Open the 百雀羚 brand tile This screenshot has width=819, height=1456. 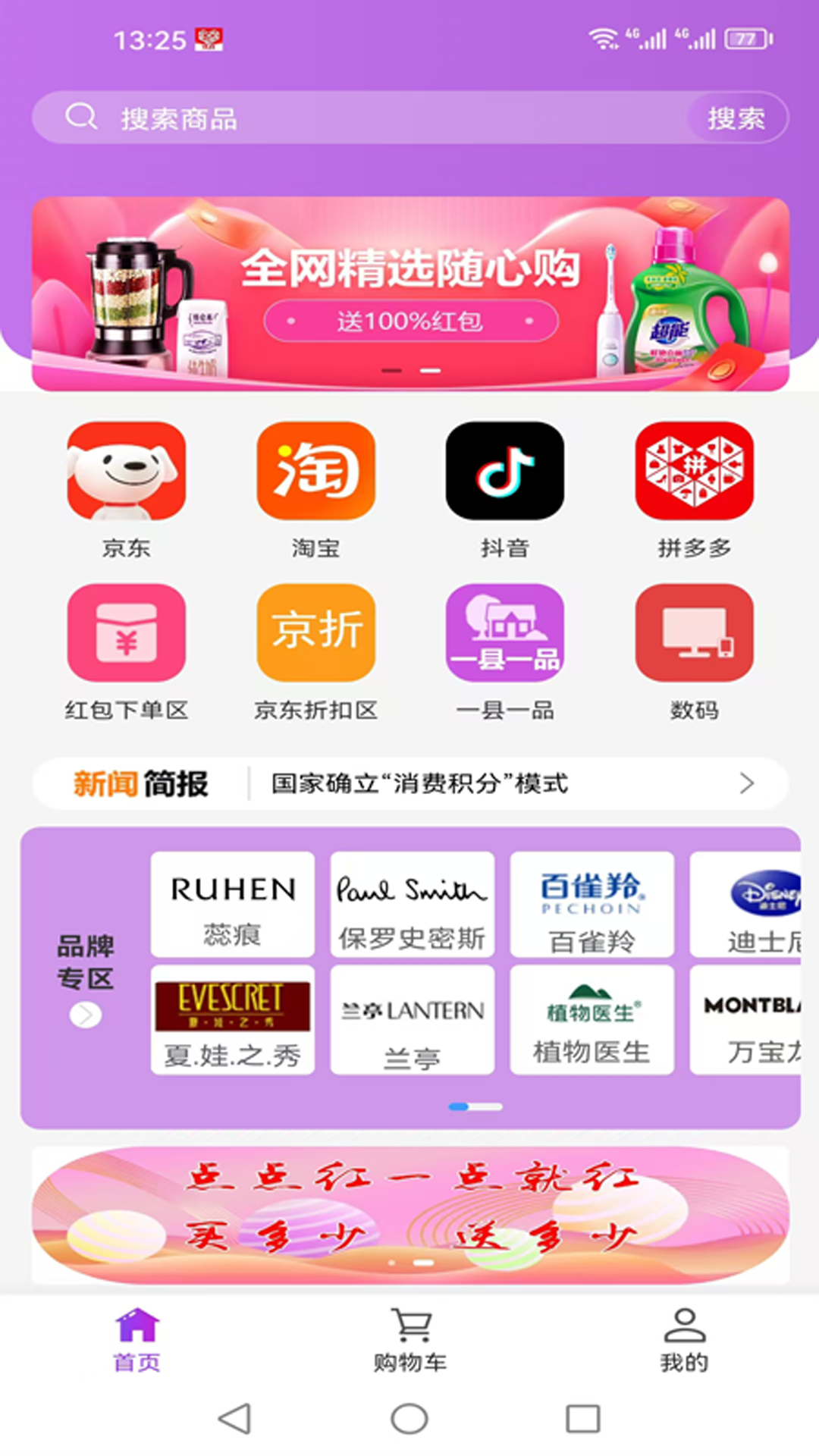(591, 904)
